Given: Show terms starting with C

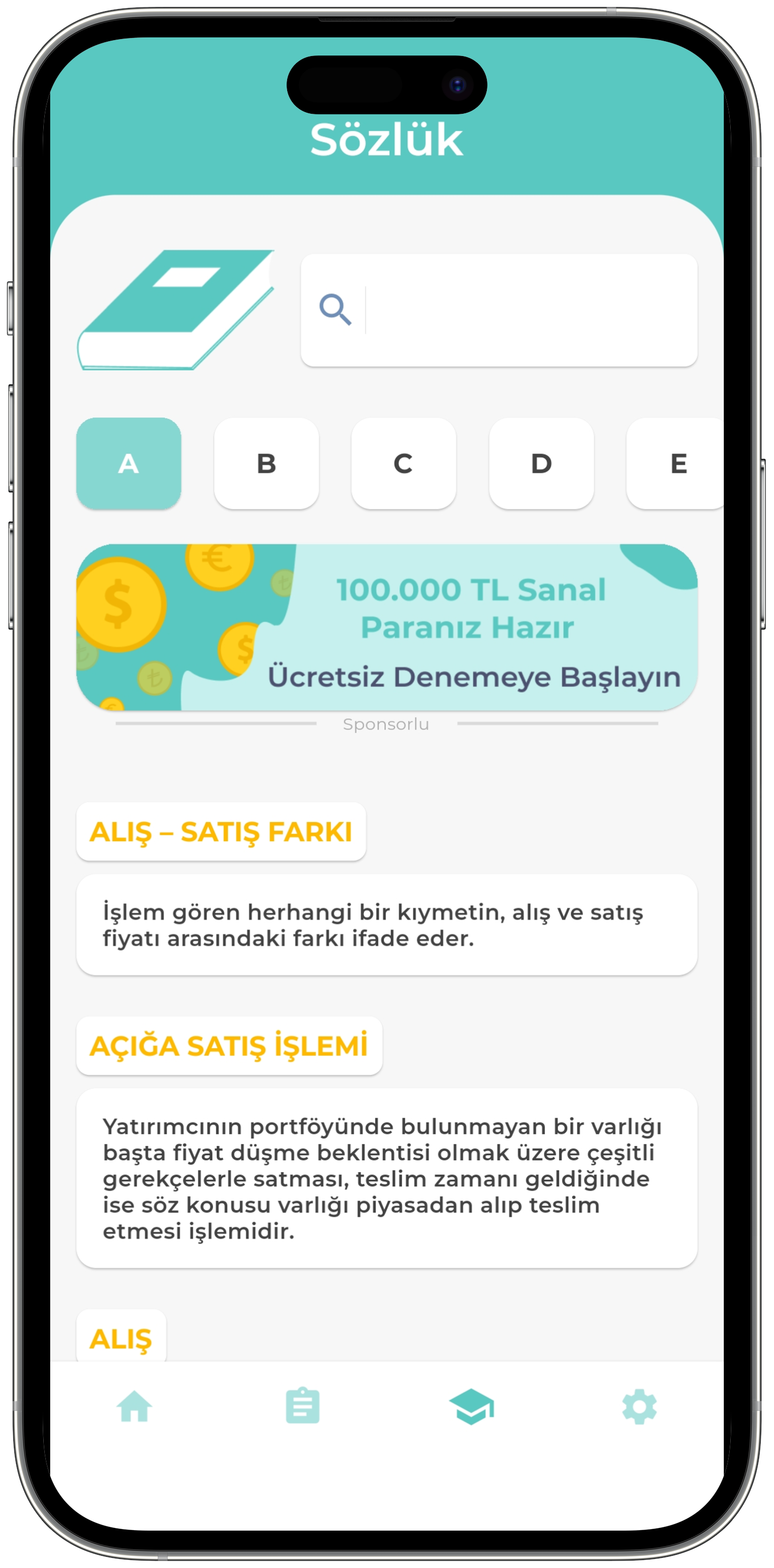Looking at the screenshot, I should [403, 463].
